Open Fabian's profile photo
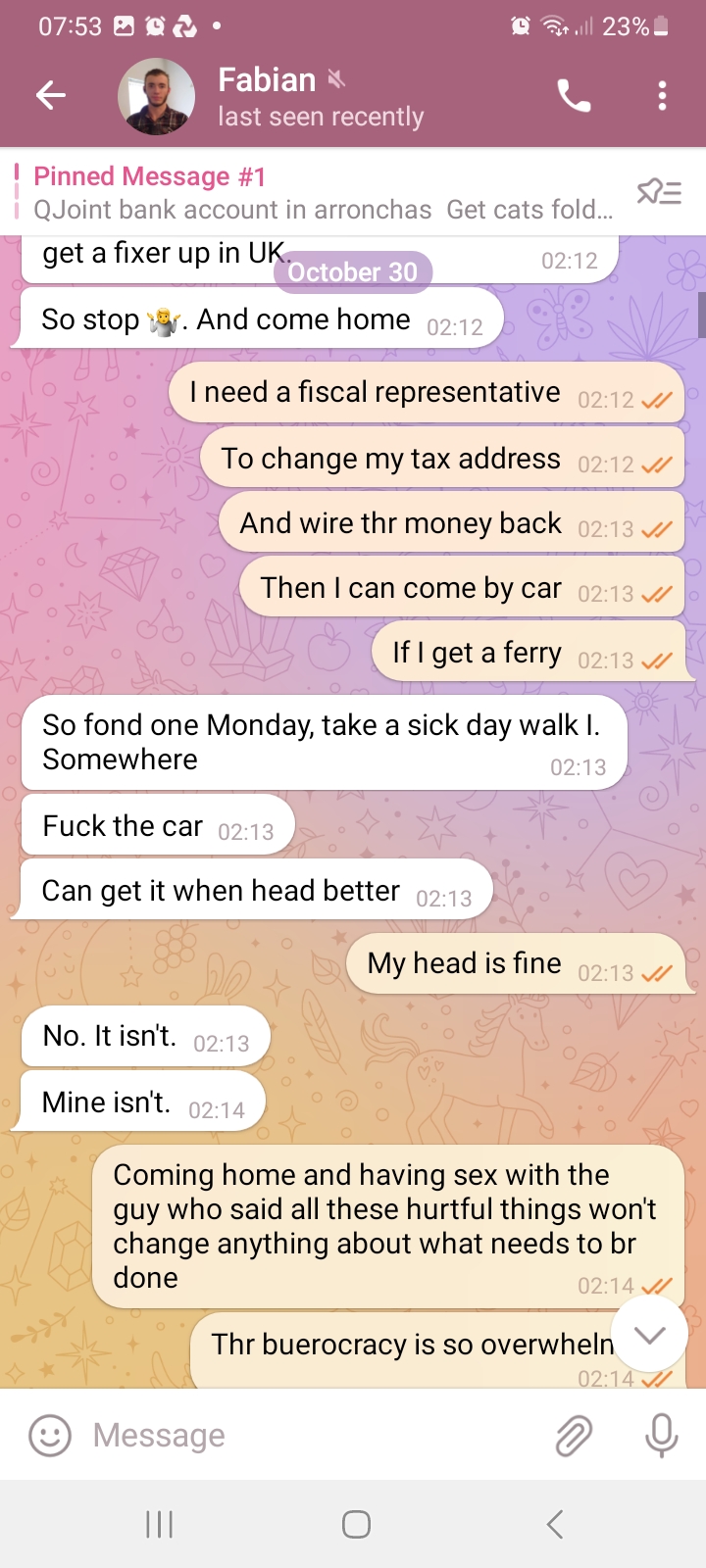The height and width of the screenshot is (1568, 706). pos(156,96)
